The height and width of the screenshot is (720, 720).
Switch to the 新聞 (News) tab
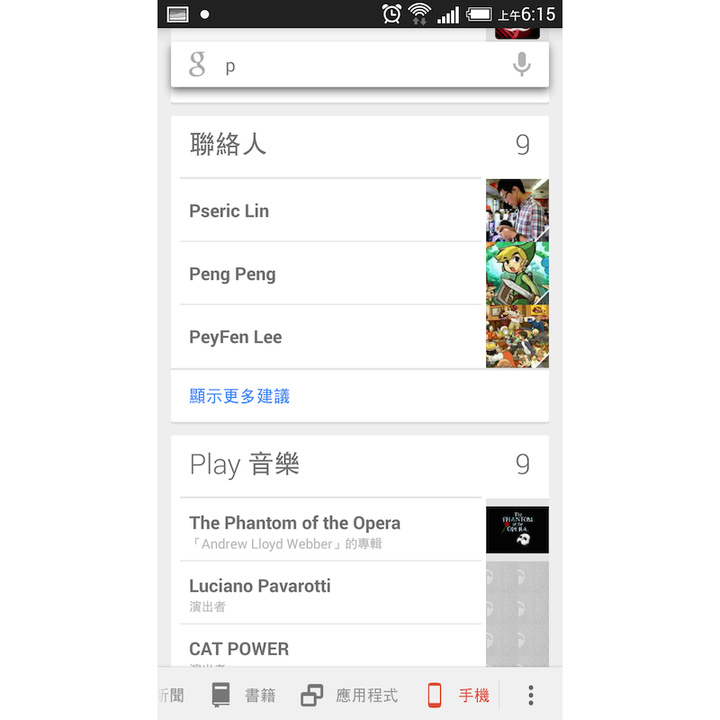171,695
